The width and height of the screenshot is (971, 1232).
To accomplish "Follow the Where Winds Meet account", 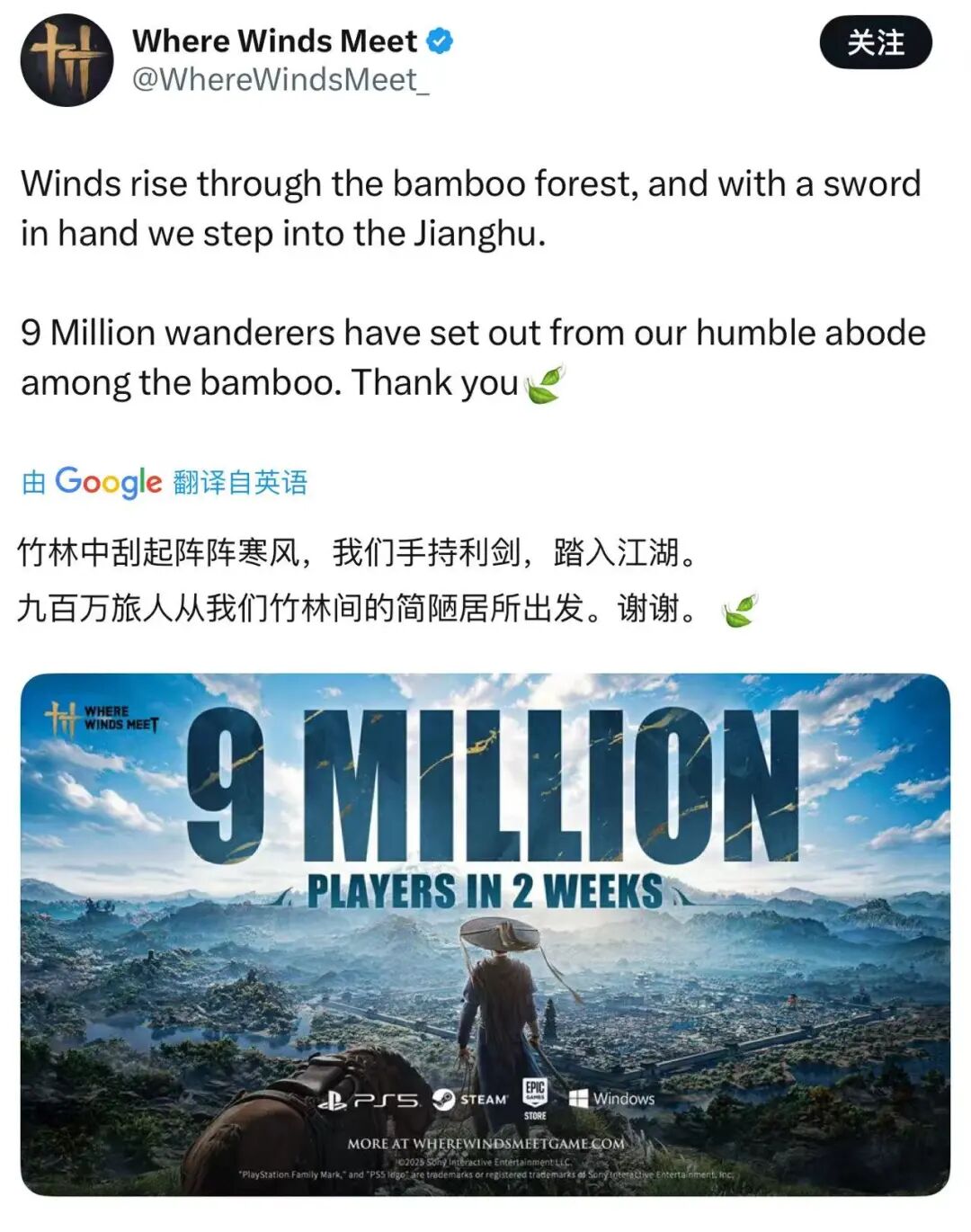I will click(x=875, y=42).
